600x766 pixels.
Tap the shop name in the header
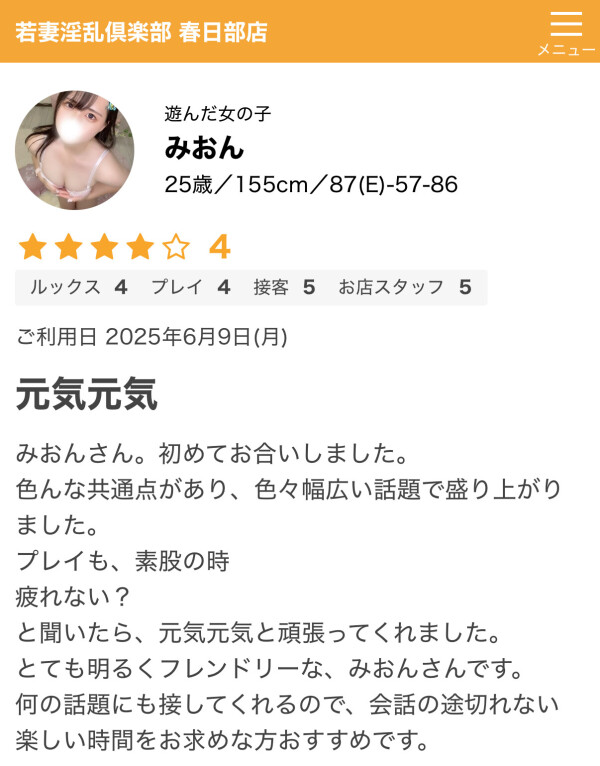(x=141, y=31)
